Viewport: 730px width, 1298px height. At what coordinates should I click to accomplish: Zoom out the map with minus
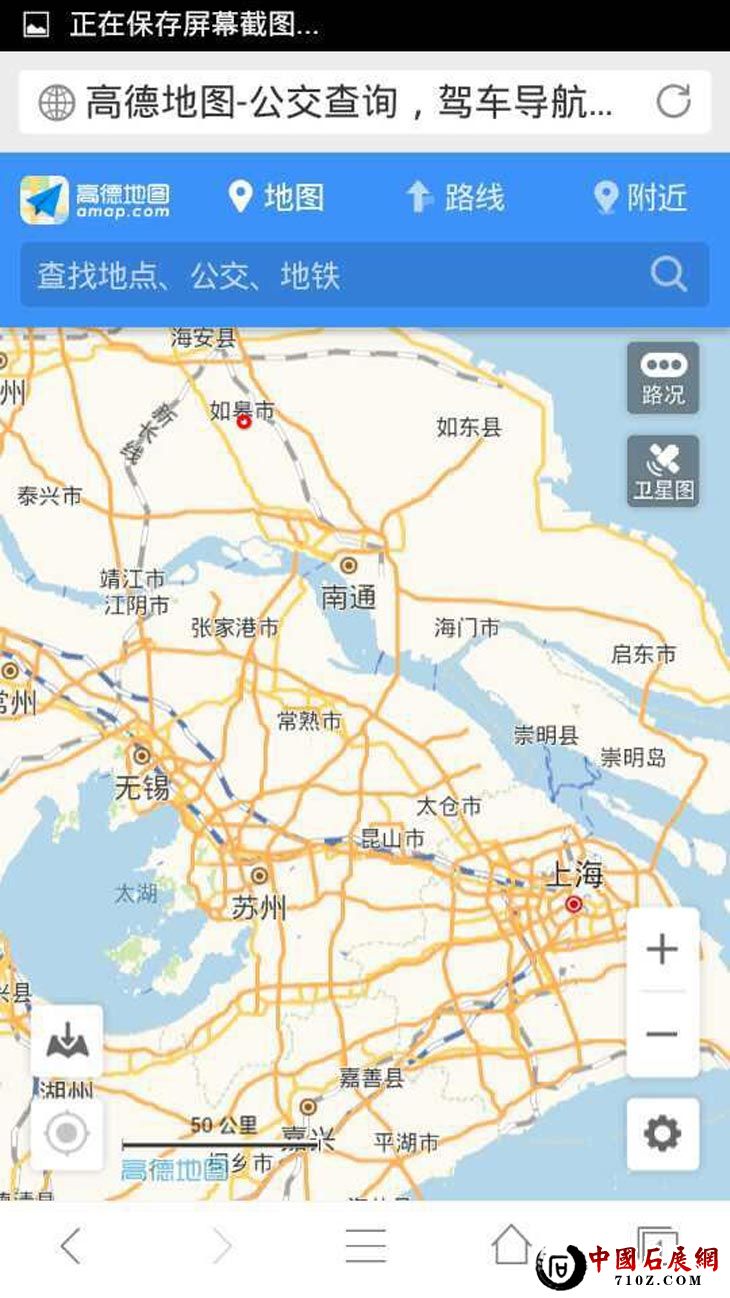[x=662, y=1034]
